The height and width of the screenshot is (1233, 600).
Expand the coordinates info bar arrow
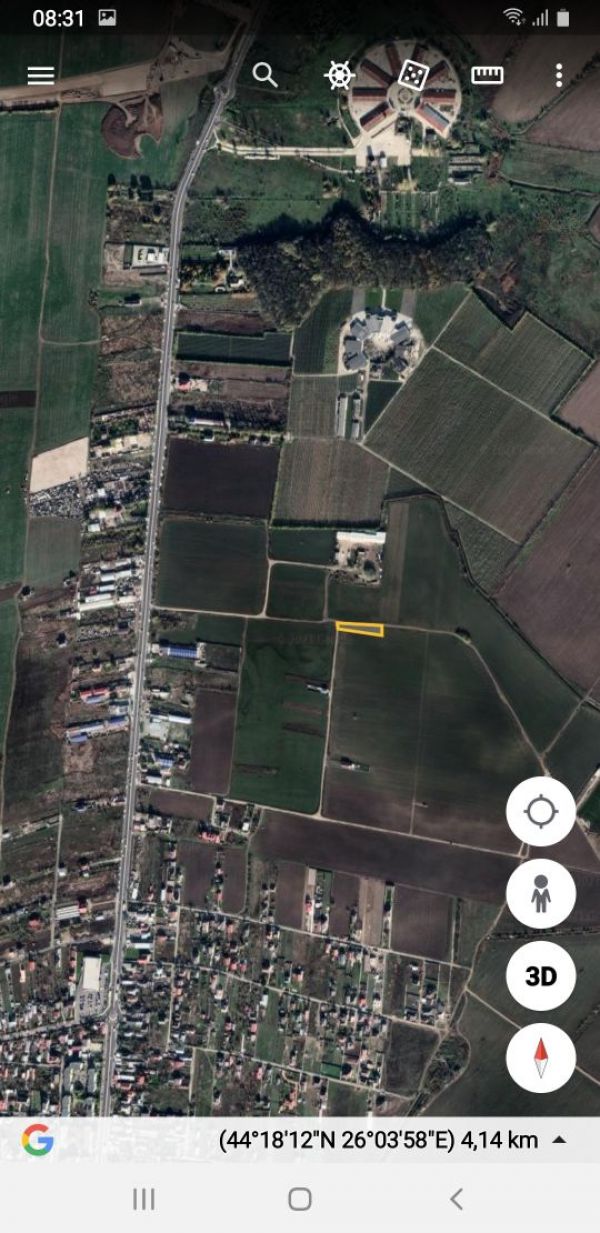point(560,1140)
